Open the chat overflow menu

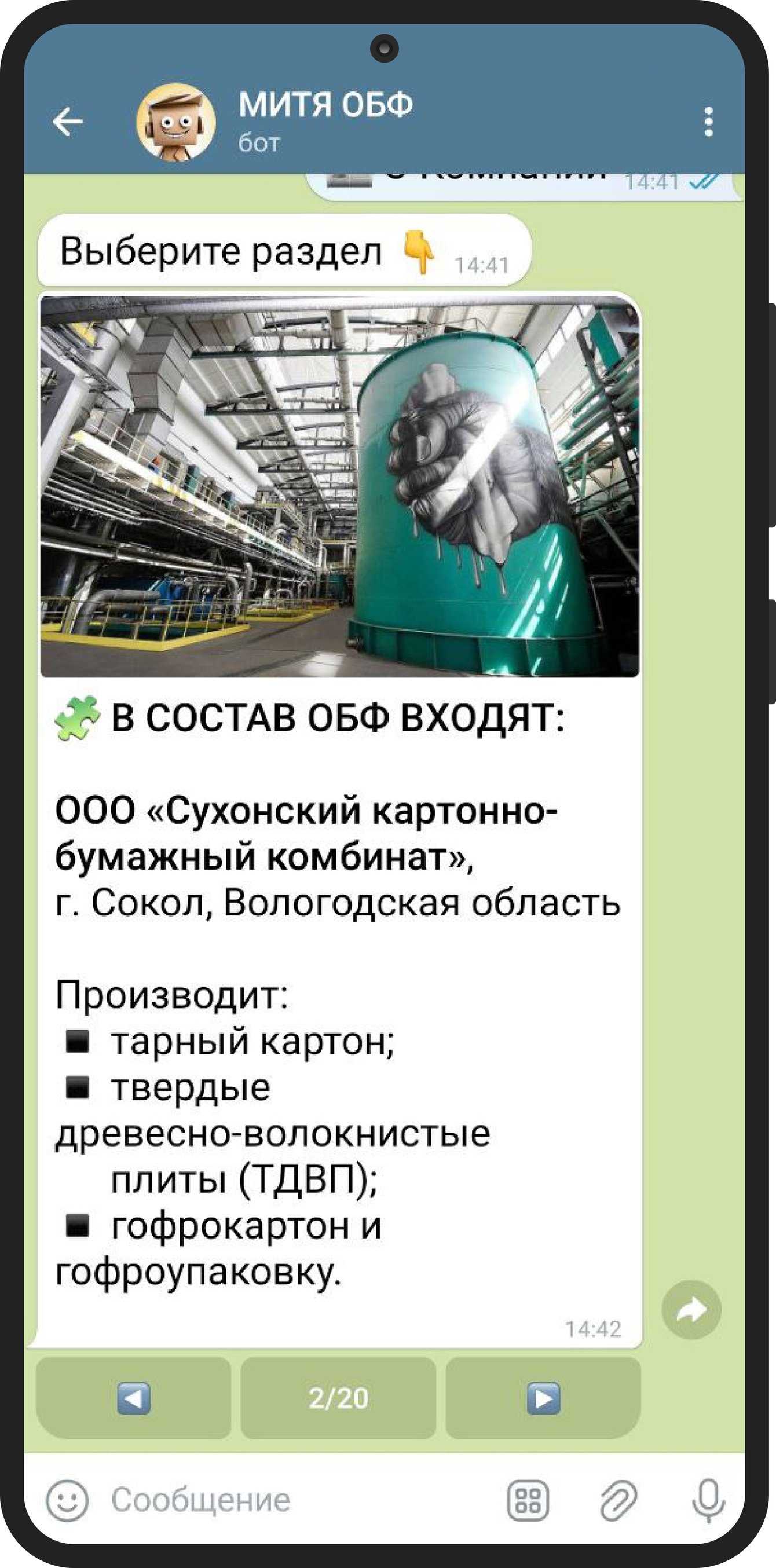708,122
